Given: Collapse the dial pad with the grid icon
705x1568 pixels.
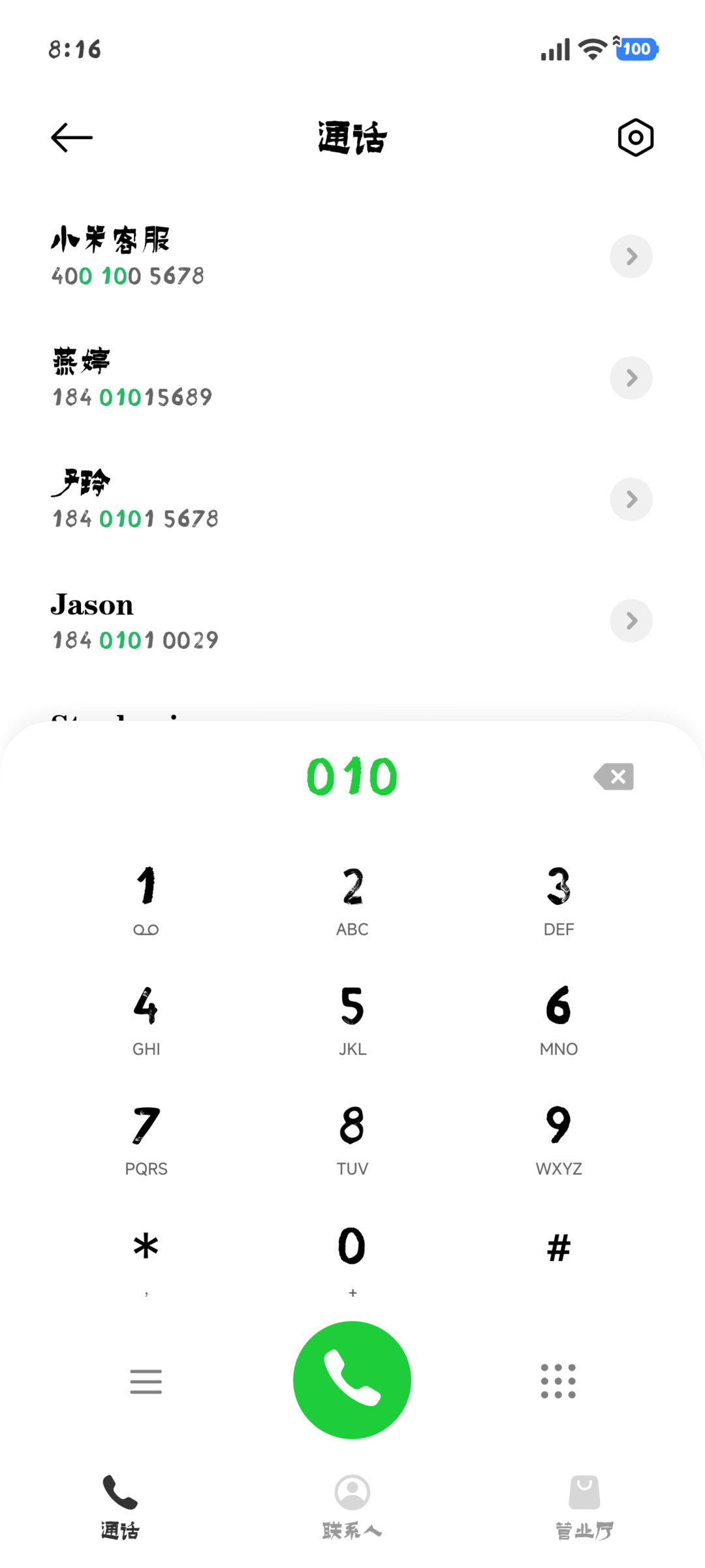Looking at the screenshot, I should 559,1381.
